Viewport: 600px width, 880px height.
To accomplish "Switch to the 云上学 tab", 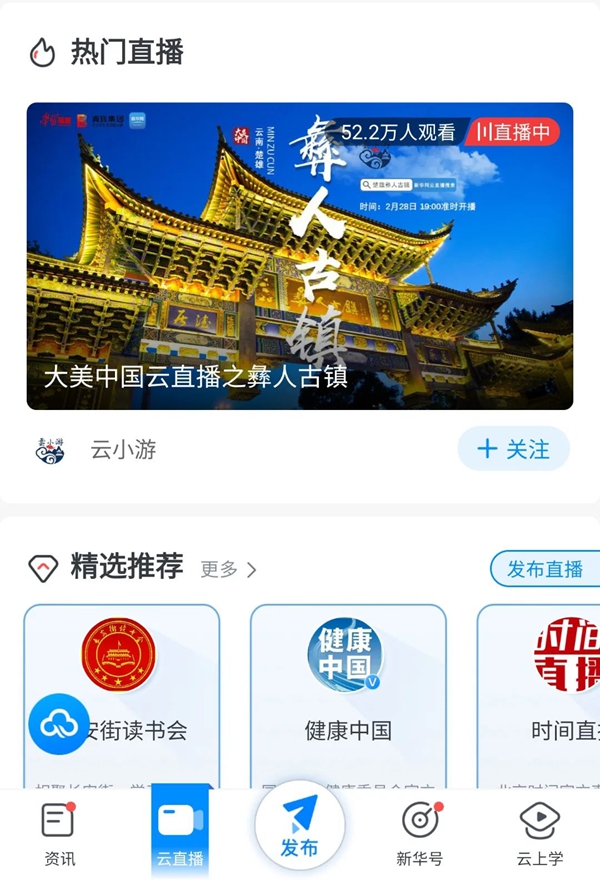I will point(540,832).
